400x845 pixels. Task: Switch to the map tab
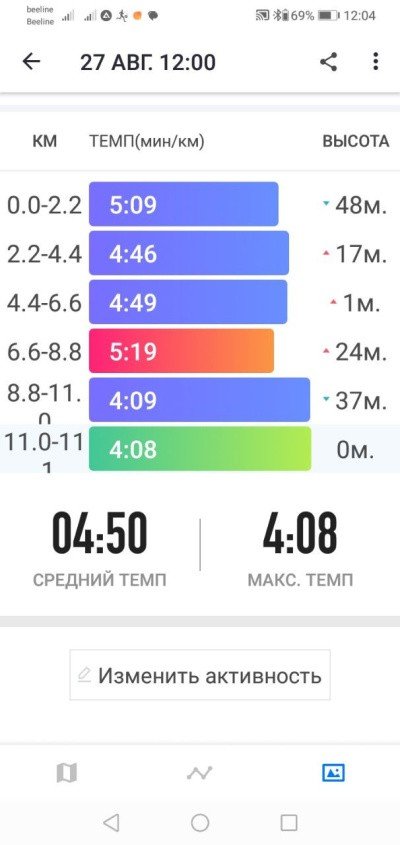pos(67,773)
